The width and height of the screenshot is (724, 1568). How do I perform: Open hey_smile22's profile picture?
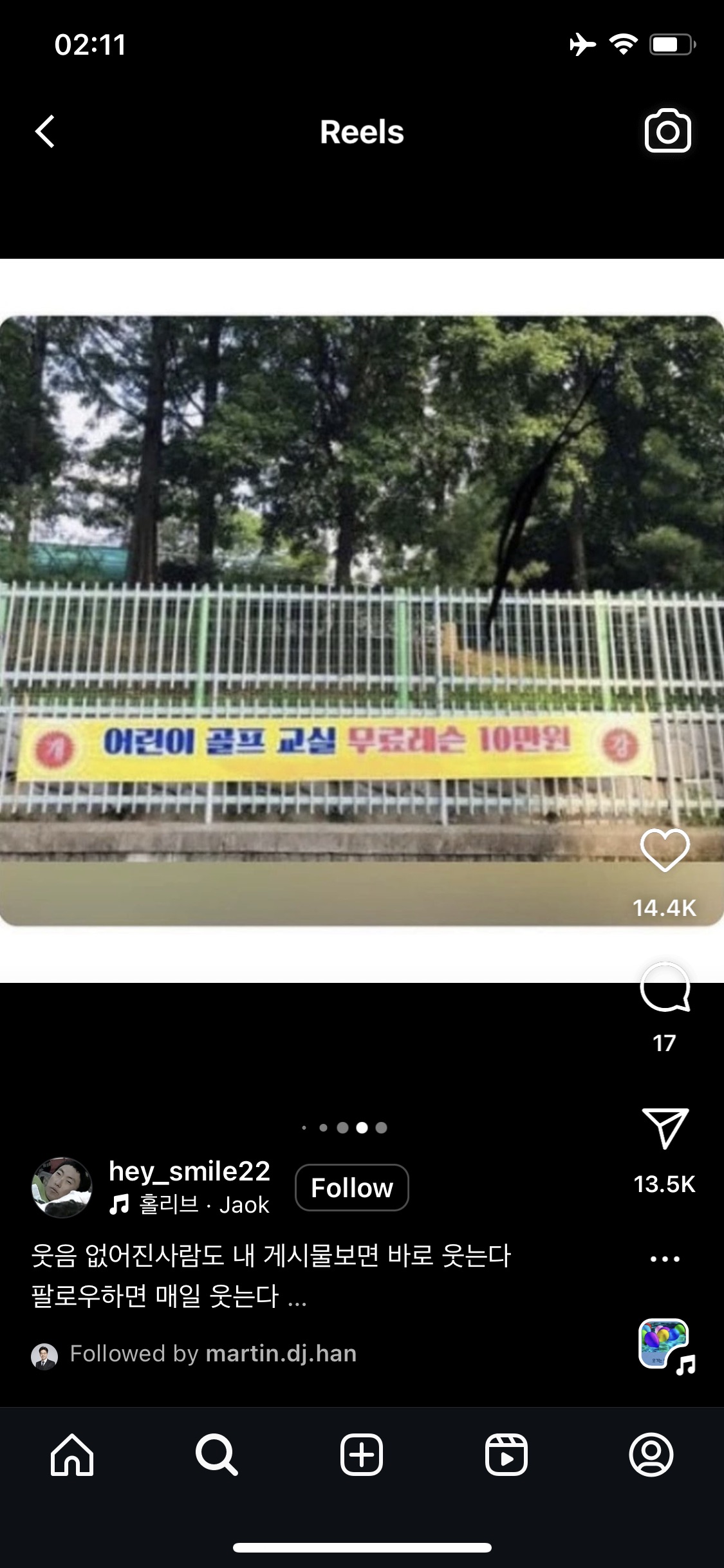point(62,1188)
